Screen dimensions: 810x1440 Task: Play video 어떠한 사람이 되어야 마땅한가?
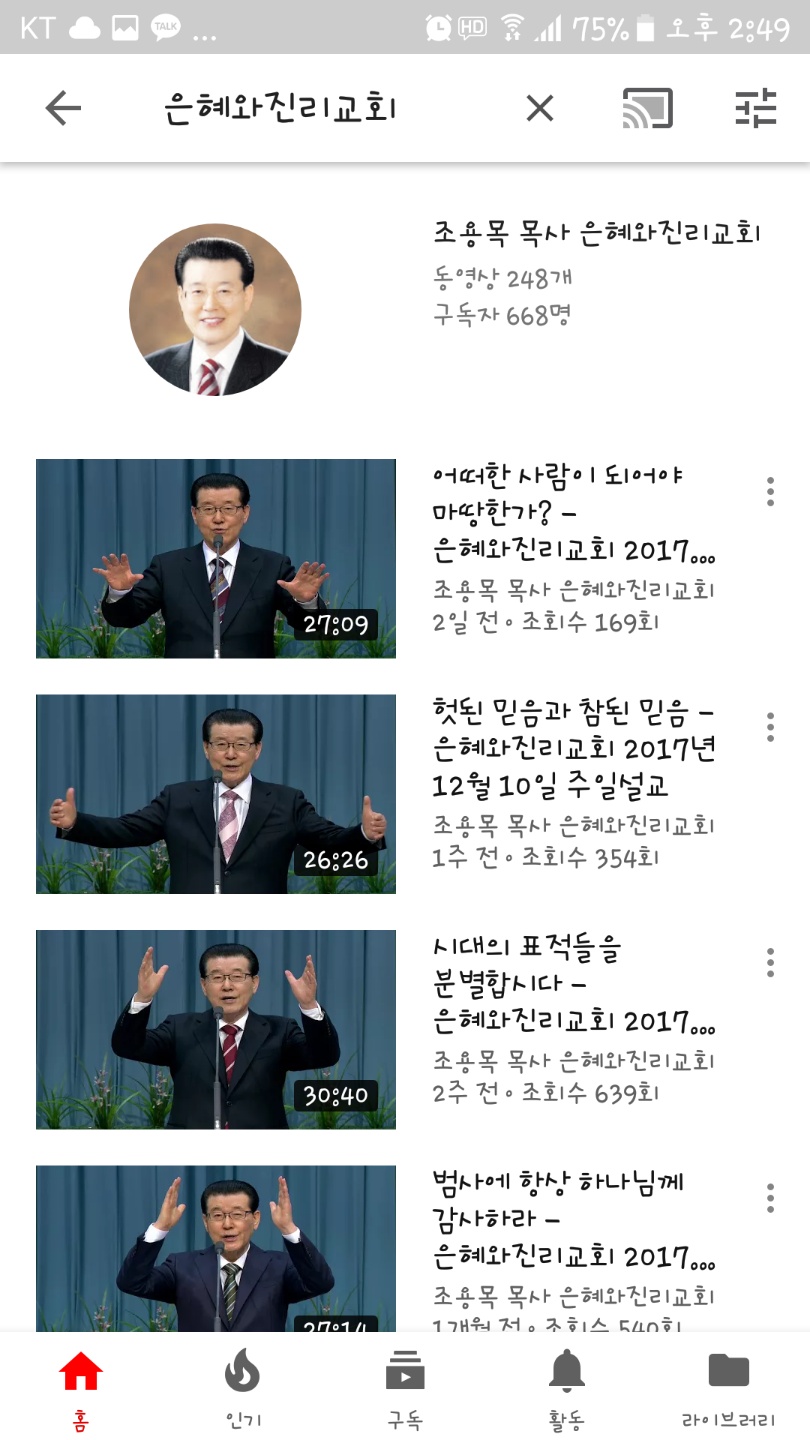click(x=216, y=558)
